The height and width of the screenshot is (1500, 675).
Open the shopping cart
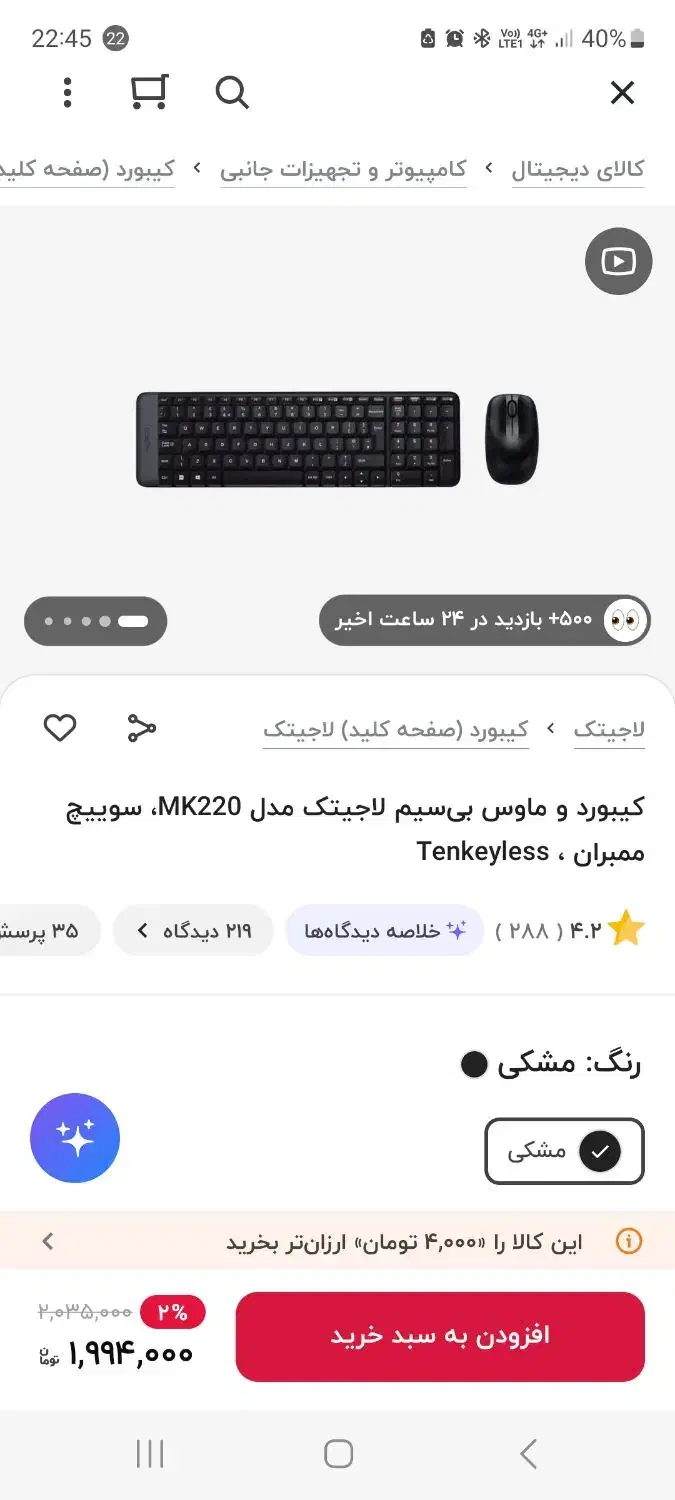point(149,92)
